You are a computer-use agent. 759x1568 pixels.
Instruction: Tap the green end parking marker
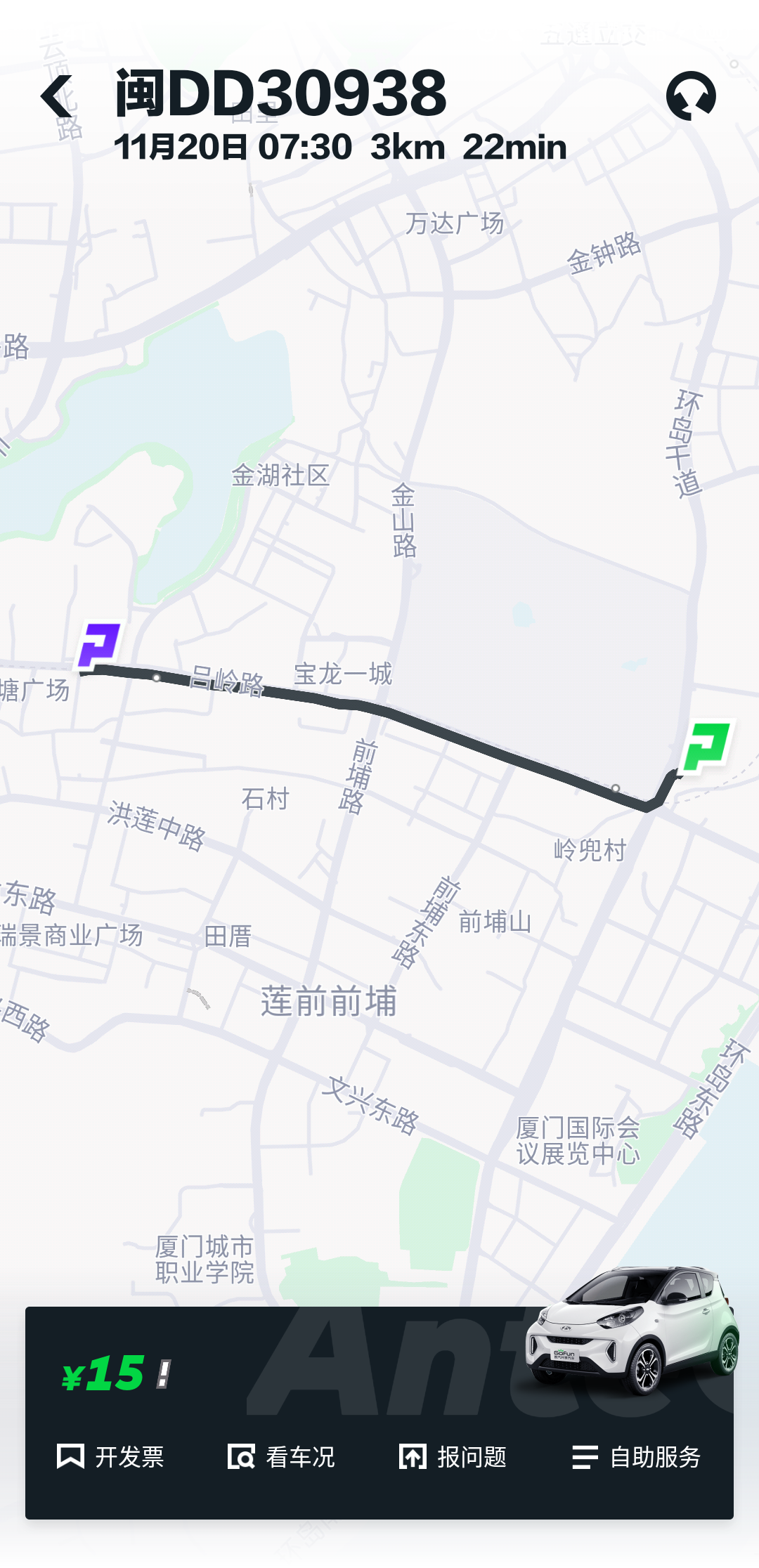tap(706, 746)
